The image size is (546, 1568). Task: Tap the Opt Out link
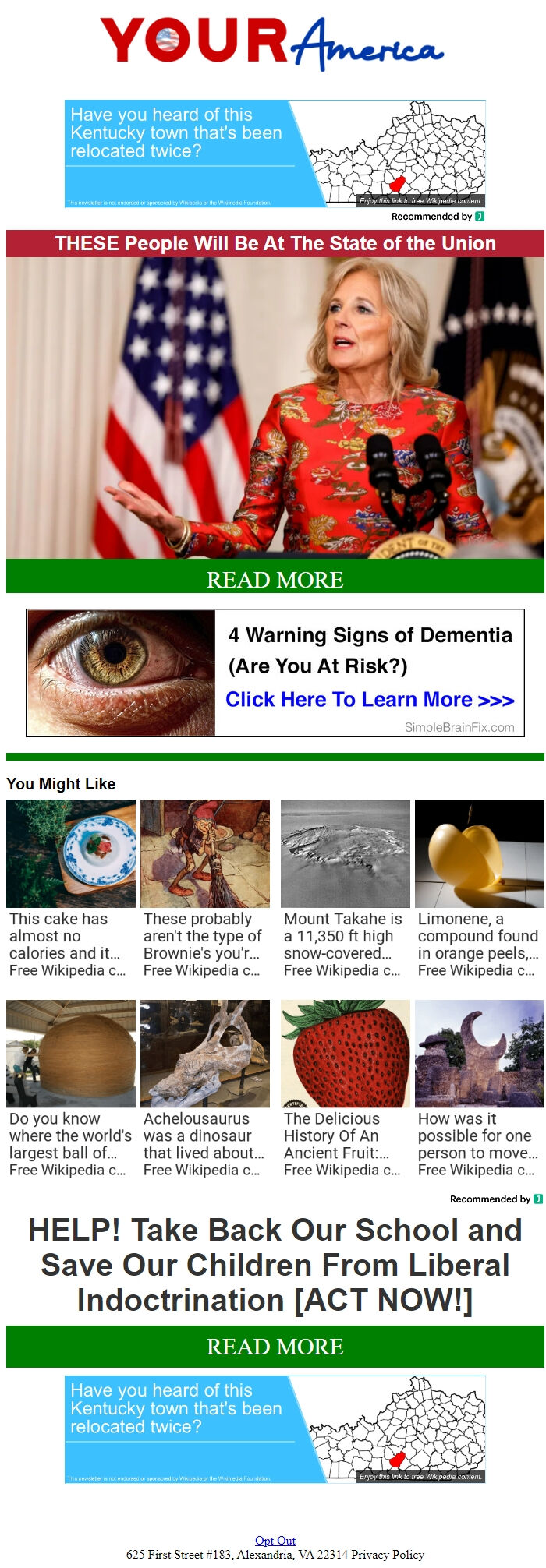[275, 1540]
